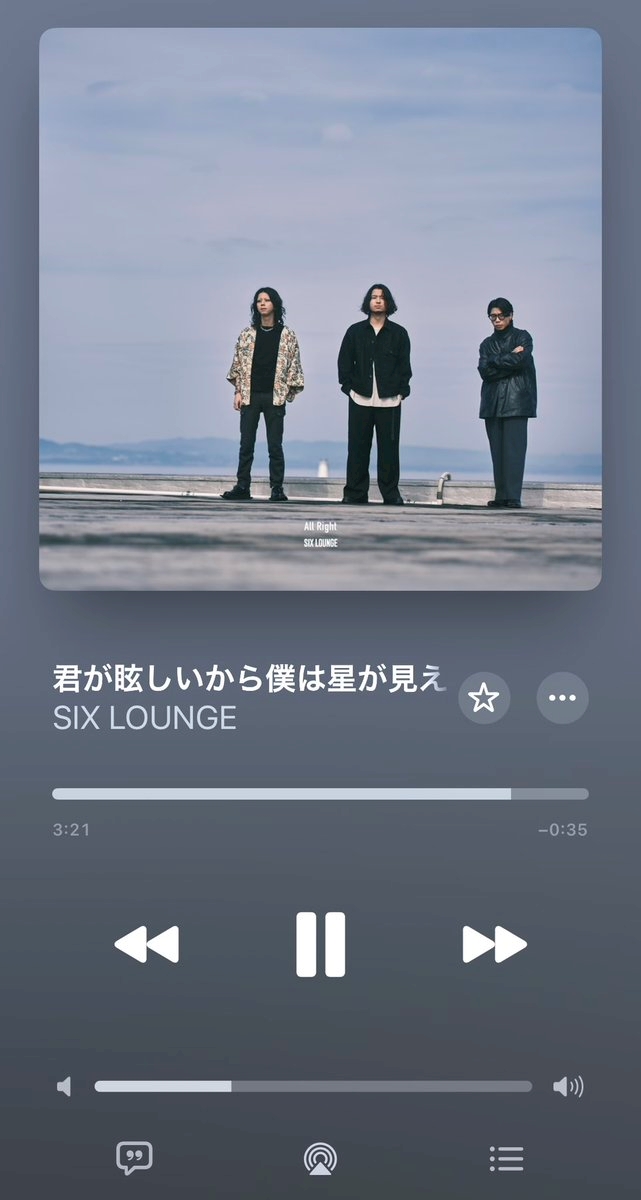Tap the All Right album artwork

[320, 309]
